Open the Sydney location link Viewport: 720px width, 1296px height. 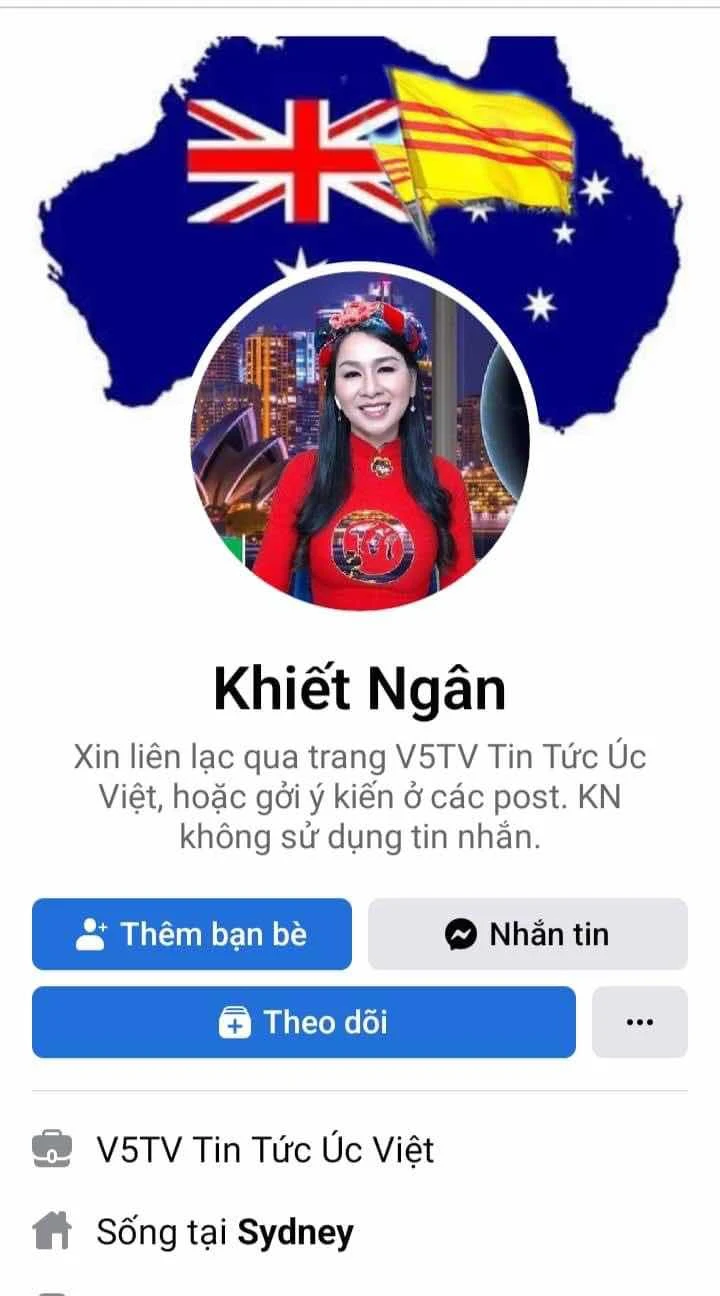(295, 1232)
